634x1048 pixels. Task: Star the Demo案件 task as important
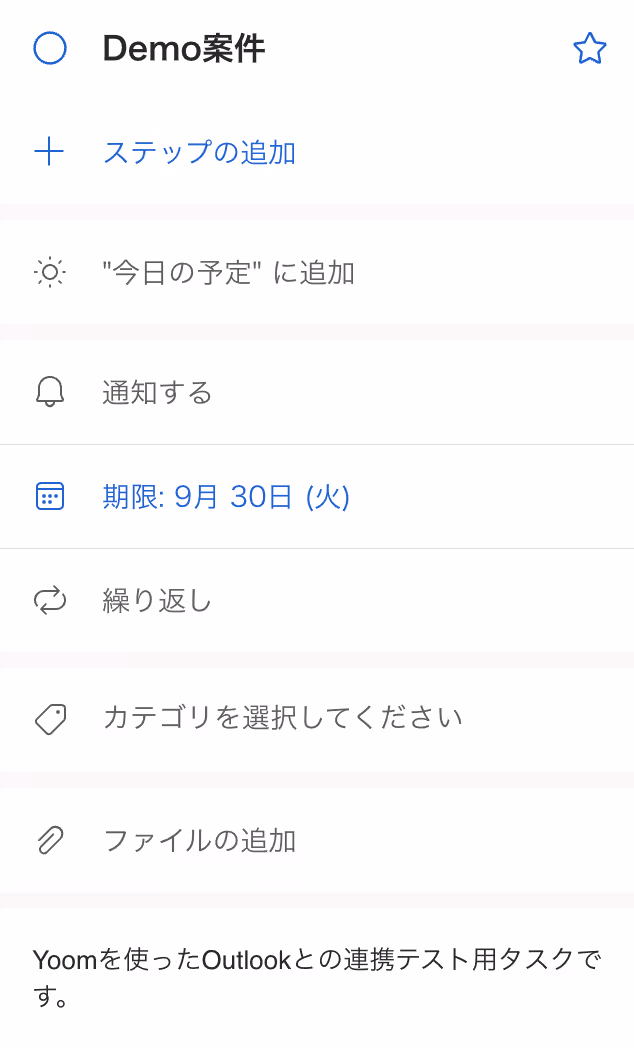(589, 49)
